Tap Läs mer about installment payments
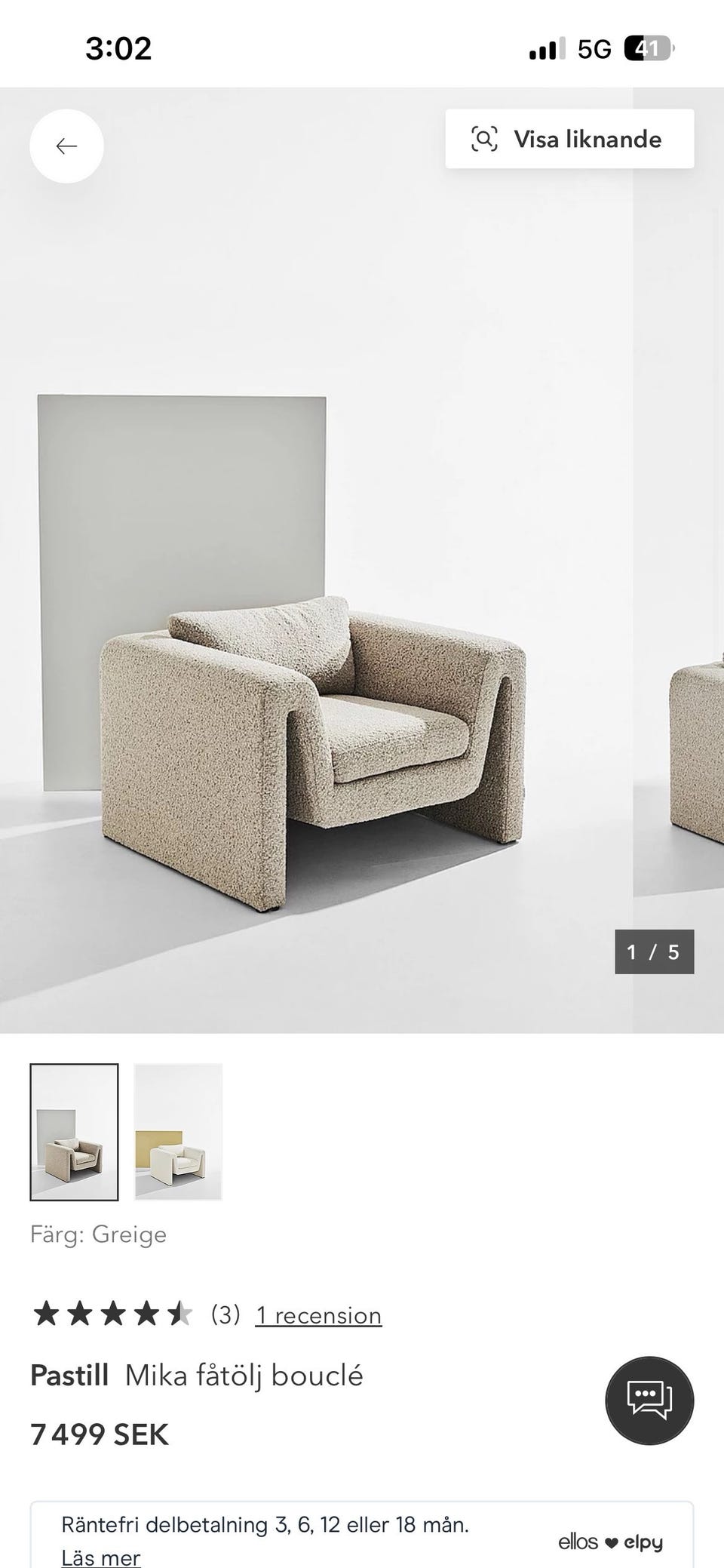The width and height of the screenshot is (724, 1568). coord(101,1557)
